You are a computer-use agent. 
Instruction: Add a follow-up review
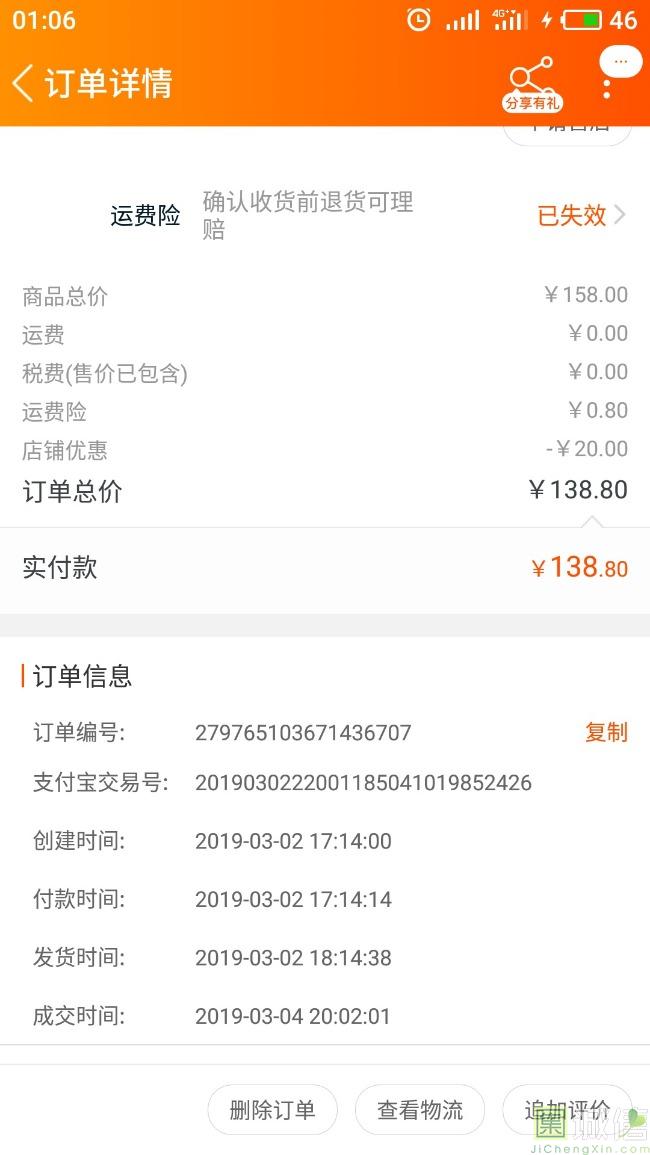coord(566,1109)
